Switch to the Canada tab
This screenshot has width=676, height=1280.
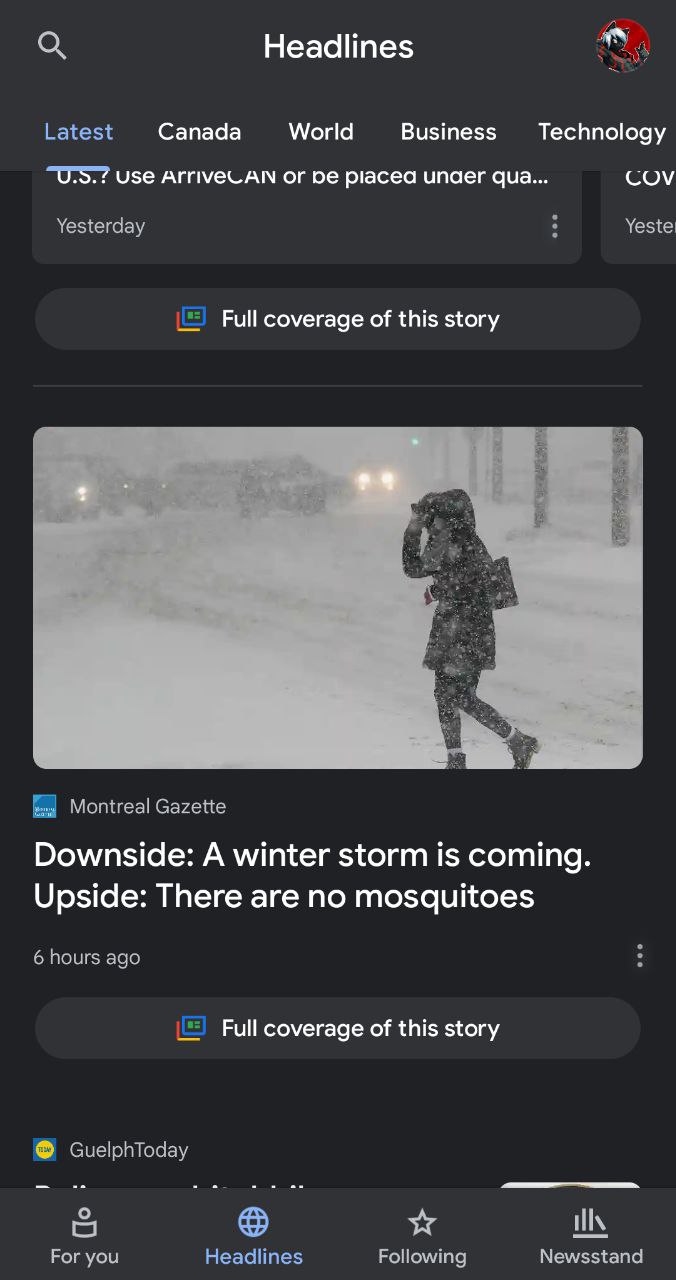(x=199, y=132)
